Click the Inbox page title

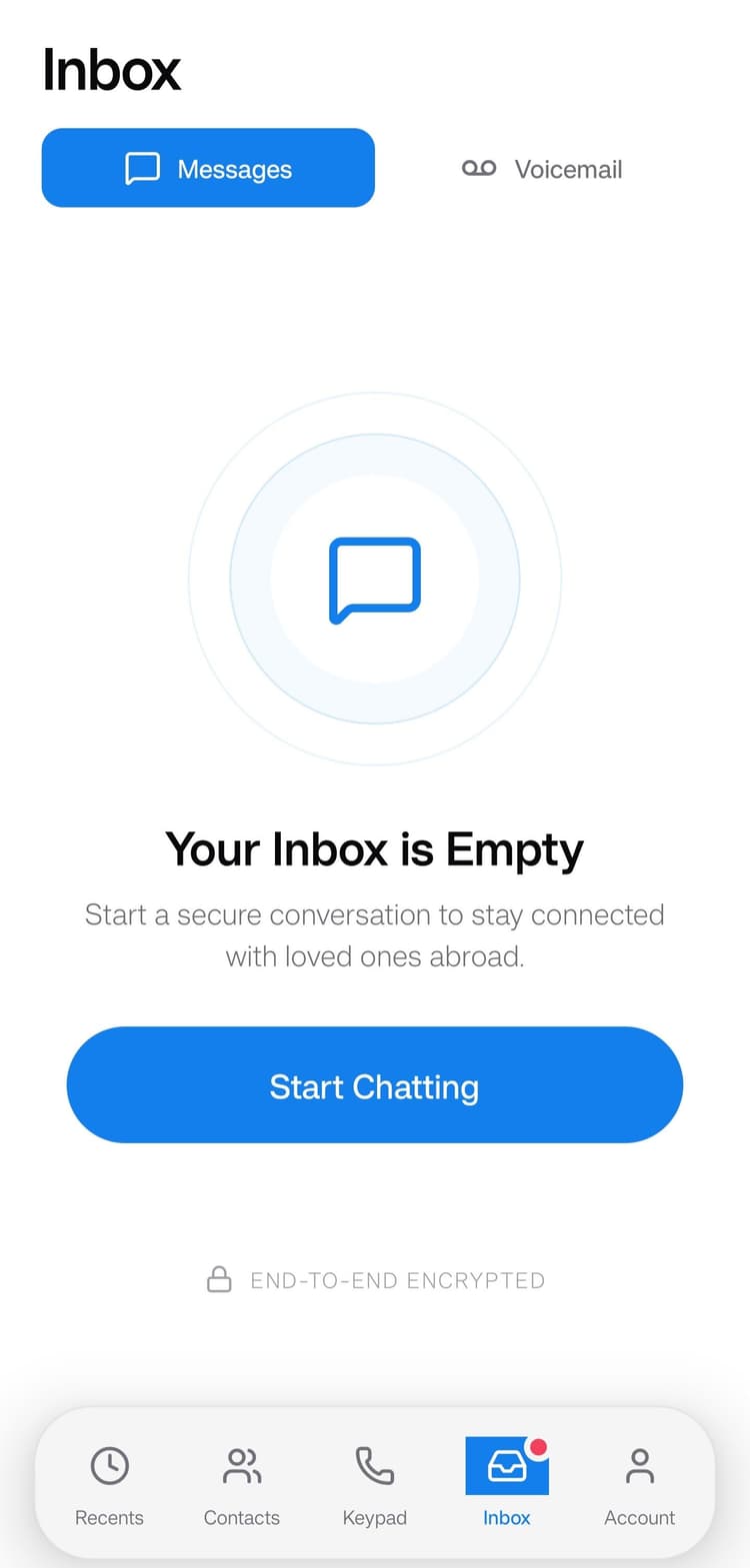tap(111, 70)
